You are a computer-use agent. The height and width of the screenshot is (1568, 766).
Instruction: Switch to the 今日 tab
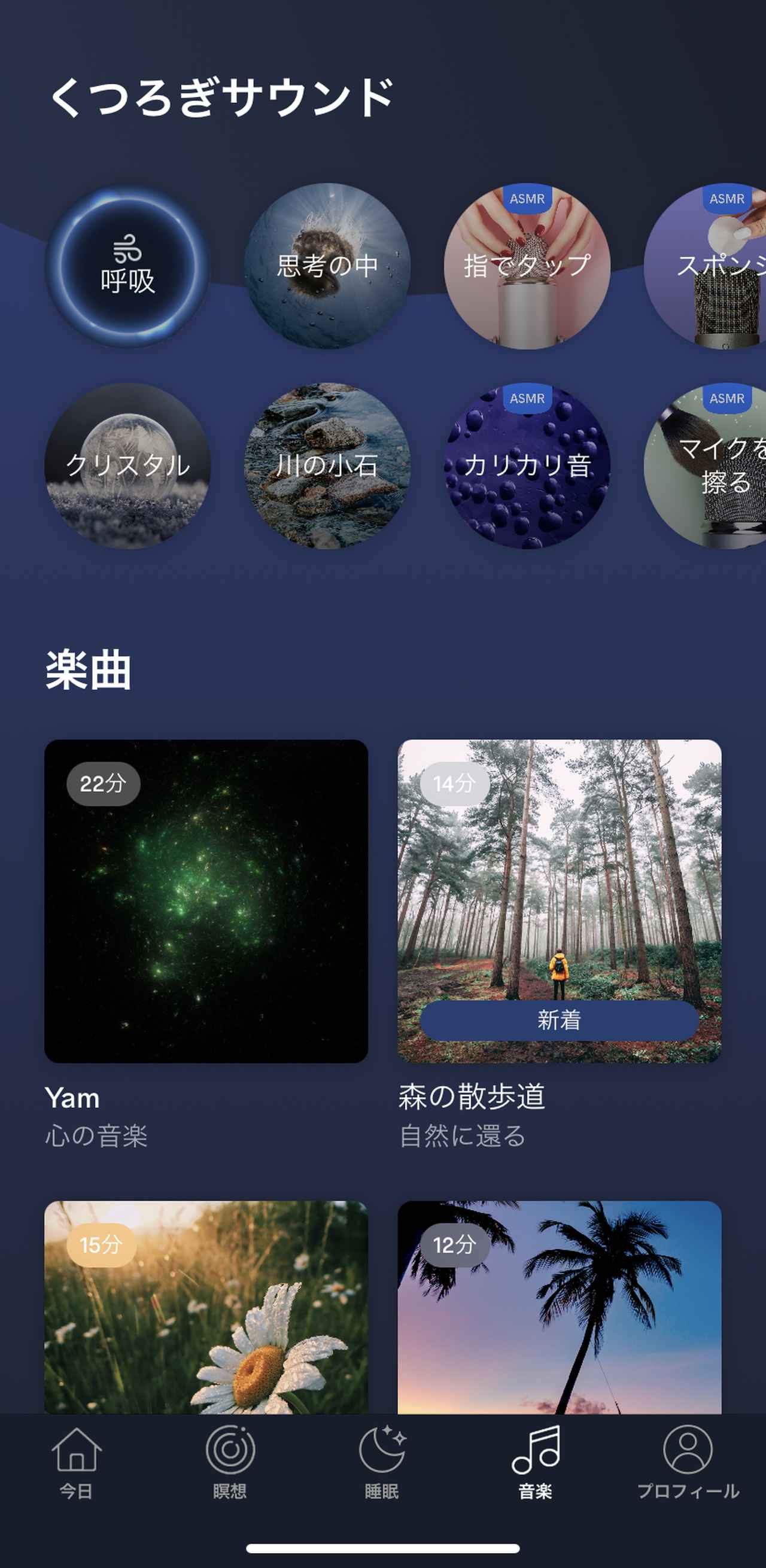pos(77,1462)
